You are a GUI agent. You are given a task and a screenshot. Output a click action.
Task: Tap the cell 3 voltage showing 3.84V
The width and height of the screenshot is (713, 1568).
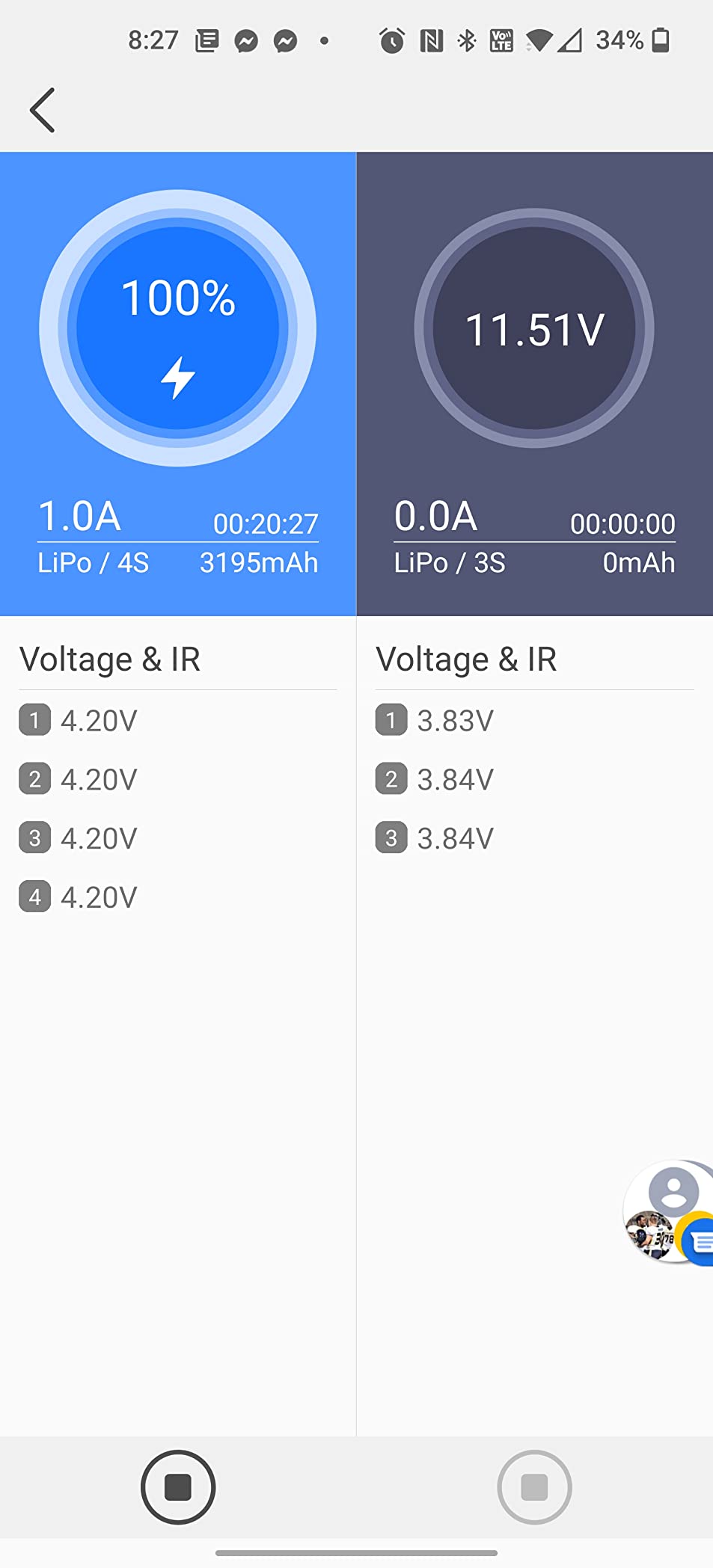click(x=455, y=837)
